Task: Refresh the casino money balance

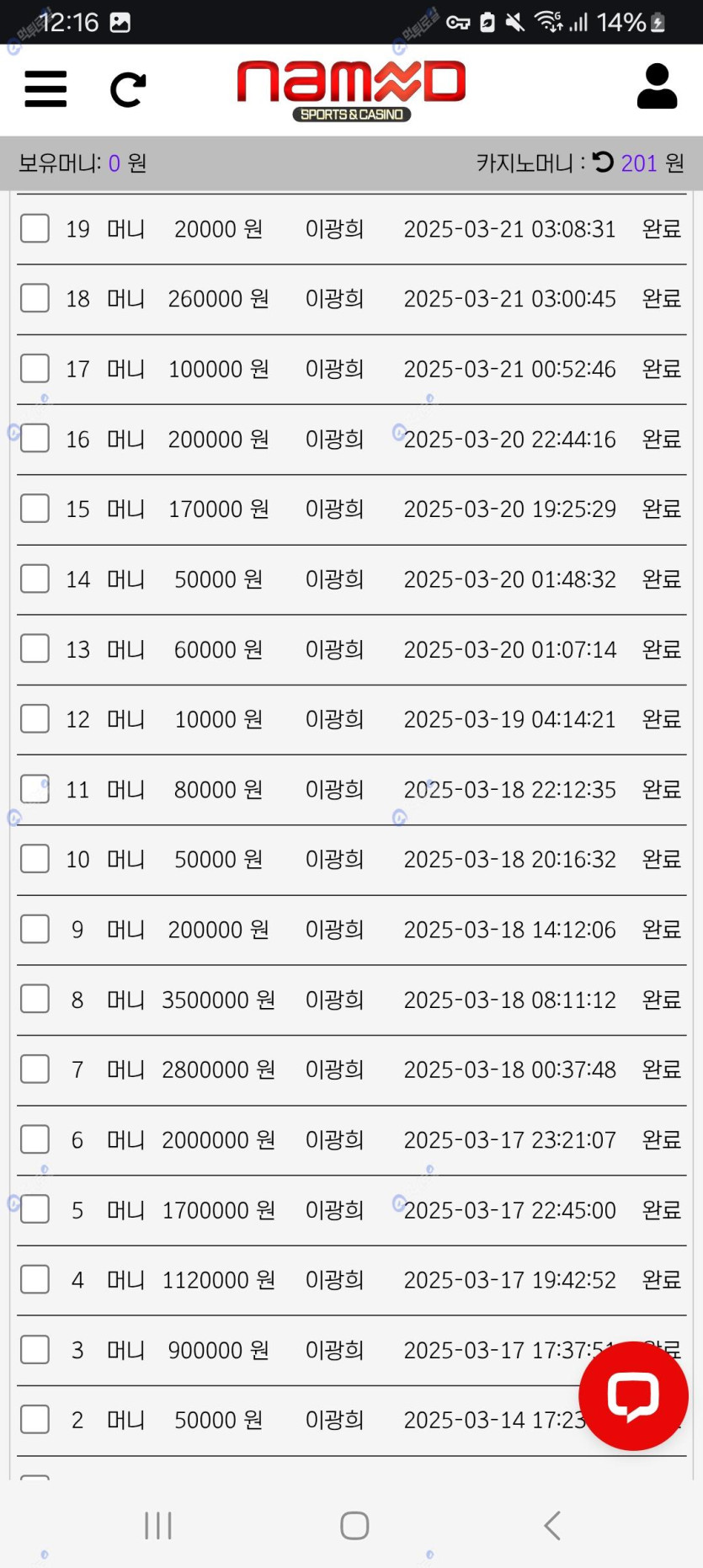Action: 603,161
